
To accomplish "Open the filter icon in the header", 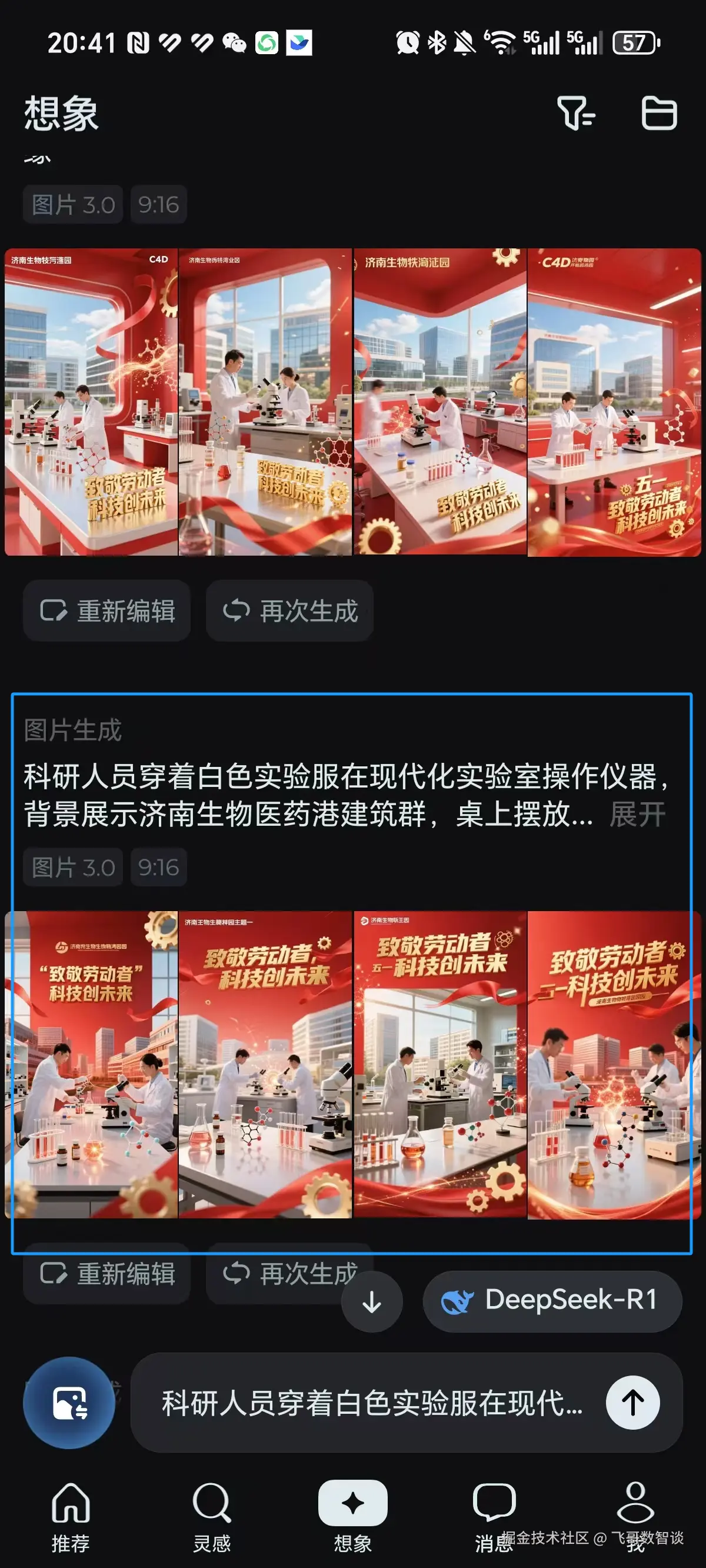I will click(x=575, y=113).
